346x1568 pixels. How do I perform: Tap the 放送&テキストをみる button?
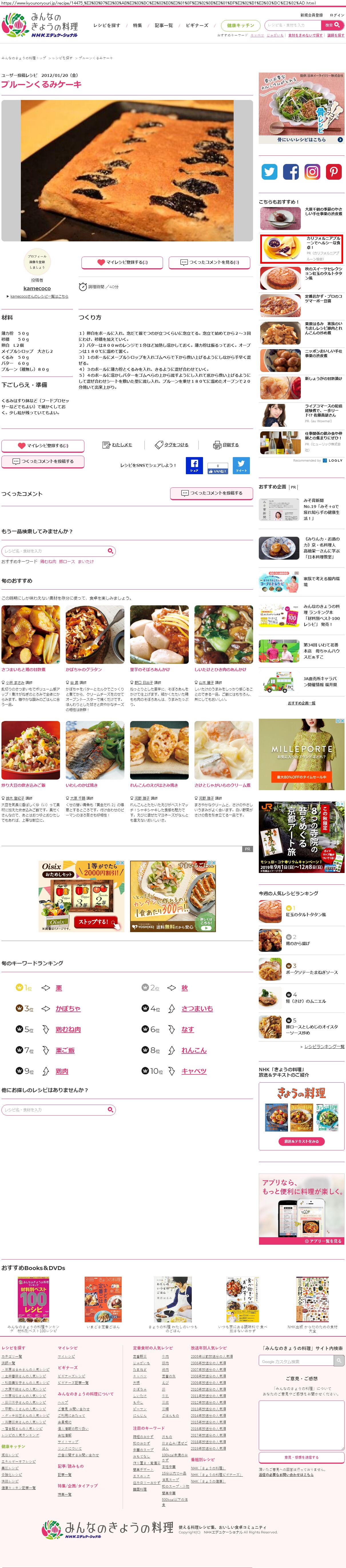tap(301, 1141)
